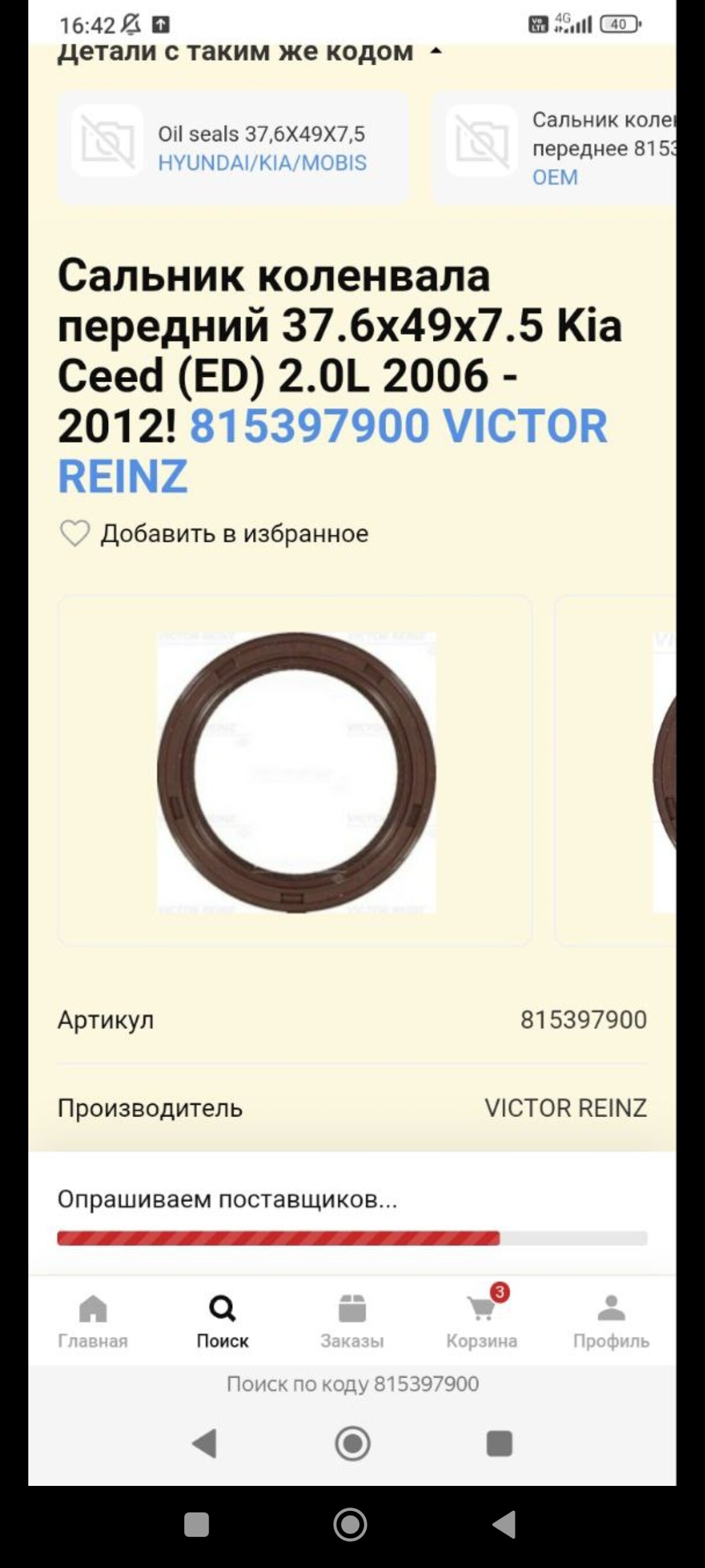Go to the Главная tab
The height and width of the screenshot is (1568, 705).
[x=93, y=1322]
